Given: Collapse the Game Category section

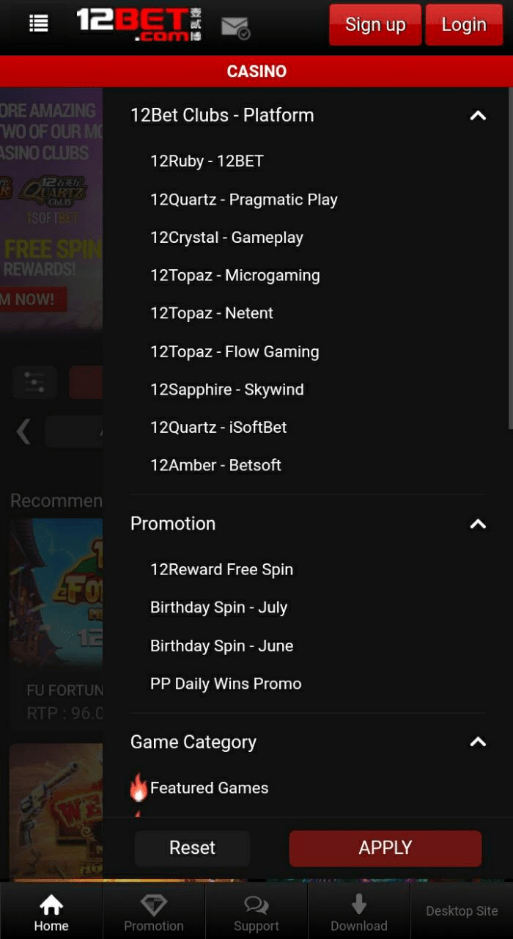Looking at the screenshot, I should 478,742.
